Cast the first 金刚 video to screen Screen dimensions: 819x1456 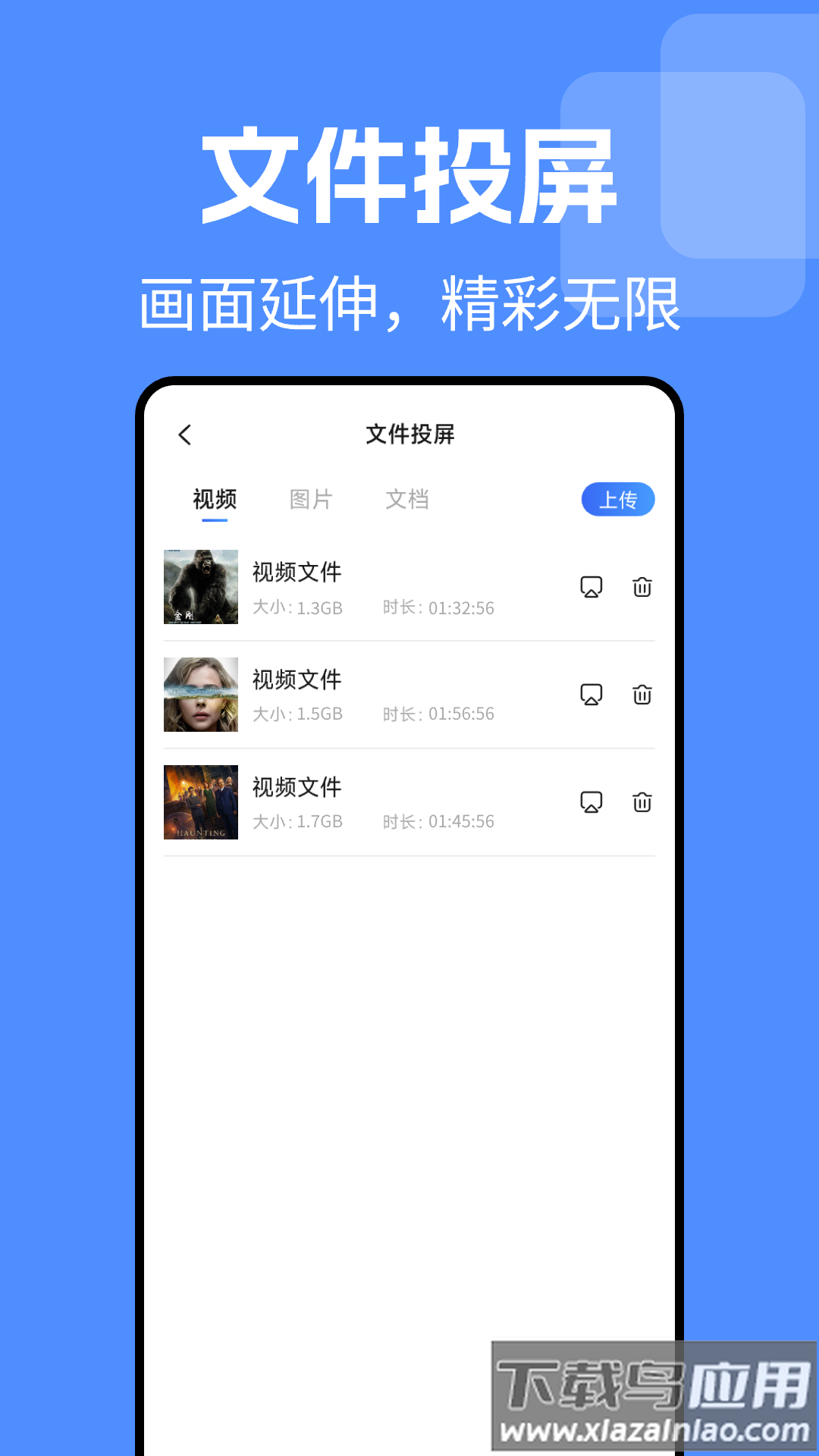pyautogui.click(x=591, y=586)
